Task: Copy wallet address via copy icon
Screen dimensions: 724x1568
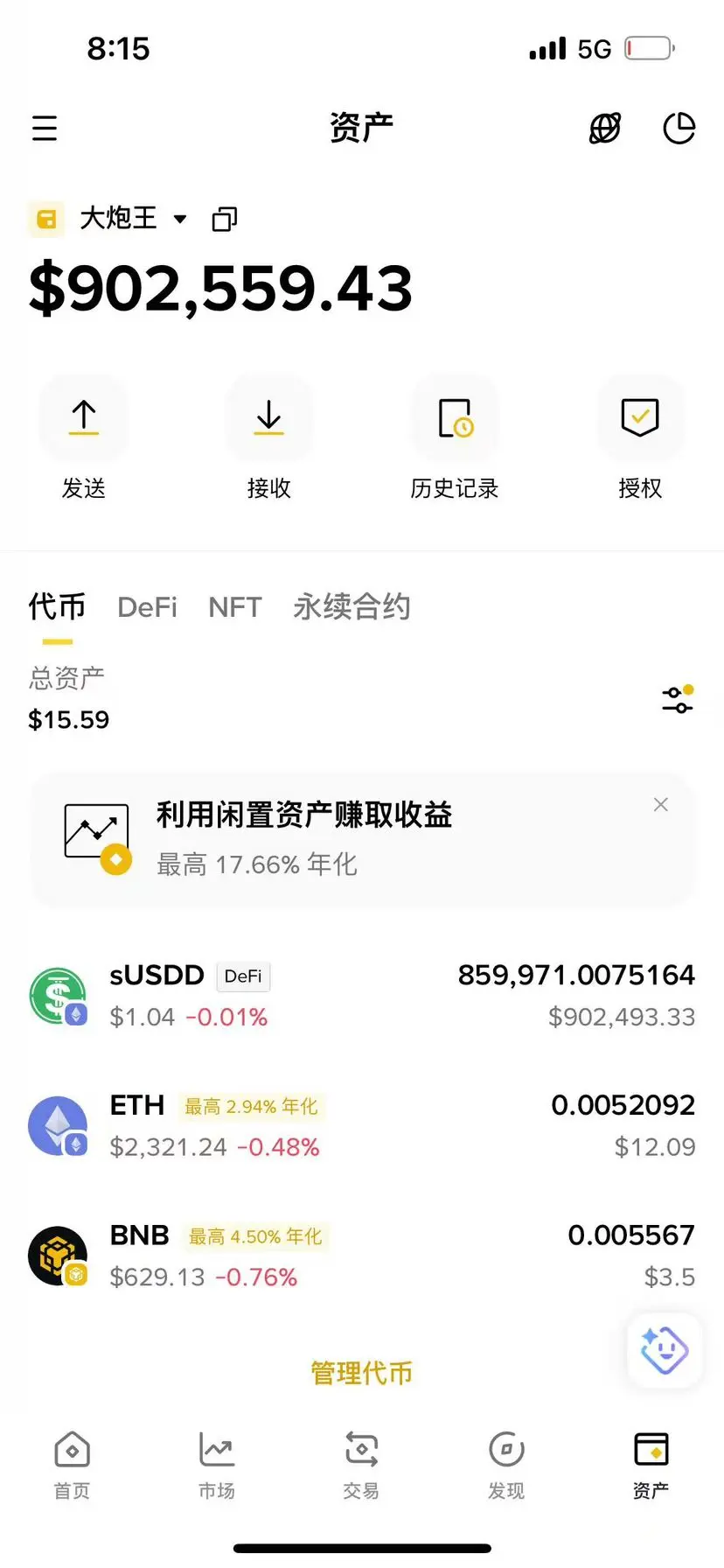Action: [x=225, y=219]
